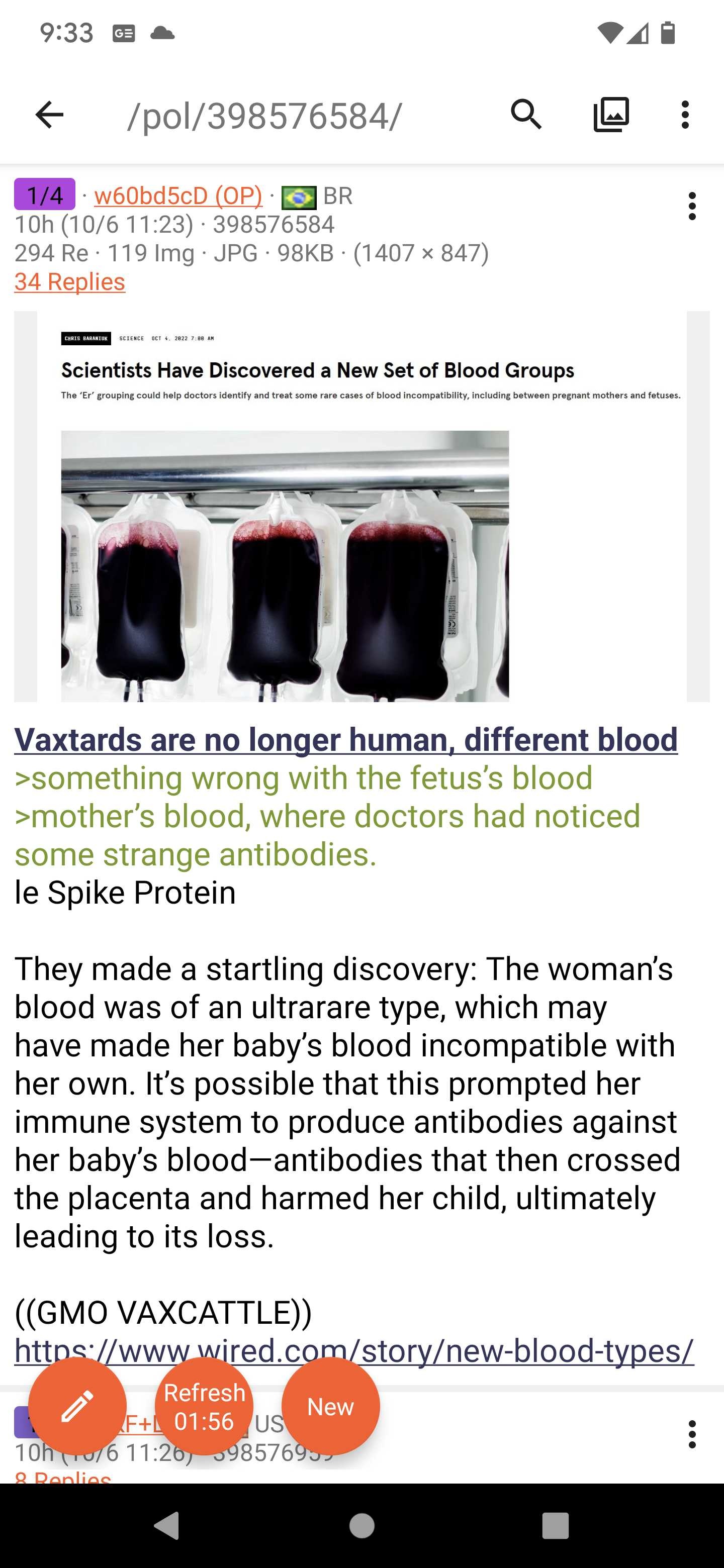Open the OP post's three-dot menu
The height and width of the screenshot is (1568, 724).
(x=692, y=207)
